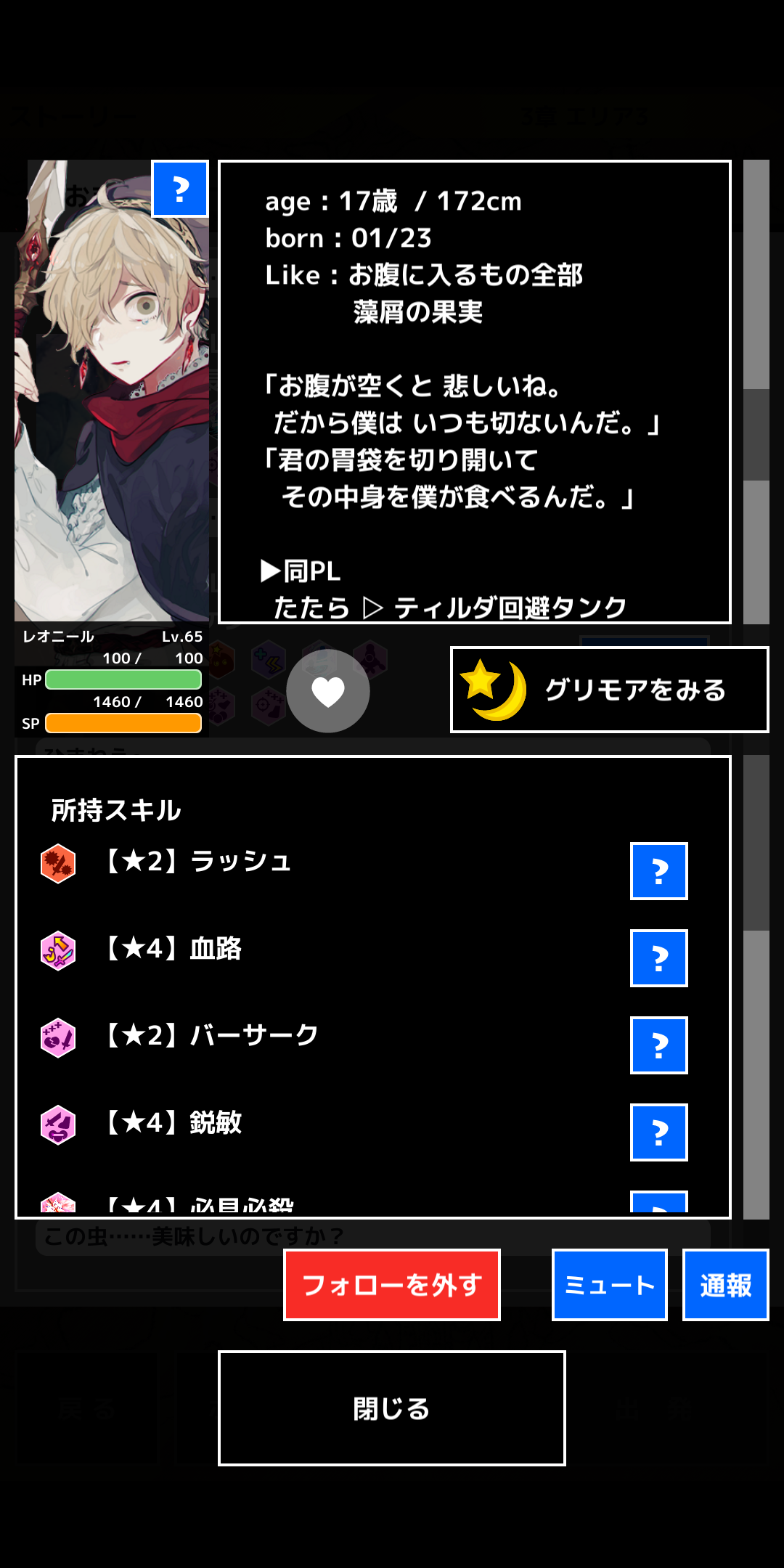Viewport: 784px width, 1568px height.
Task: Show details for 血路 skill
Action: (x=659, y=958)
